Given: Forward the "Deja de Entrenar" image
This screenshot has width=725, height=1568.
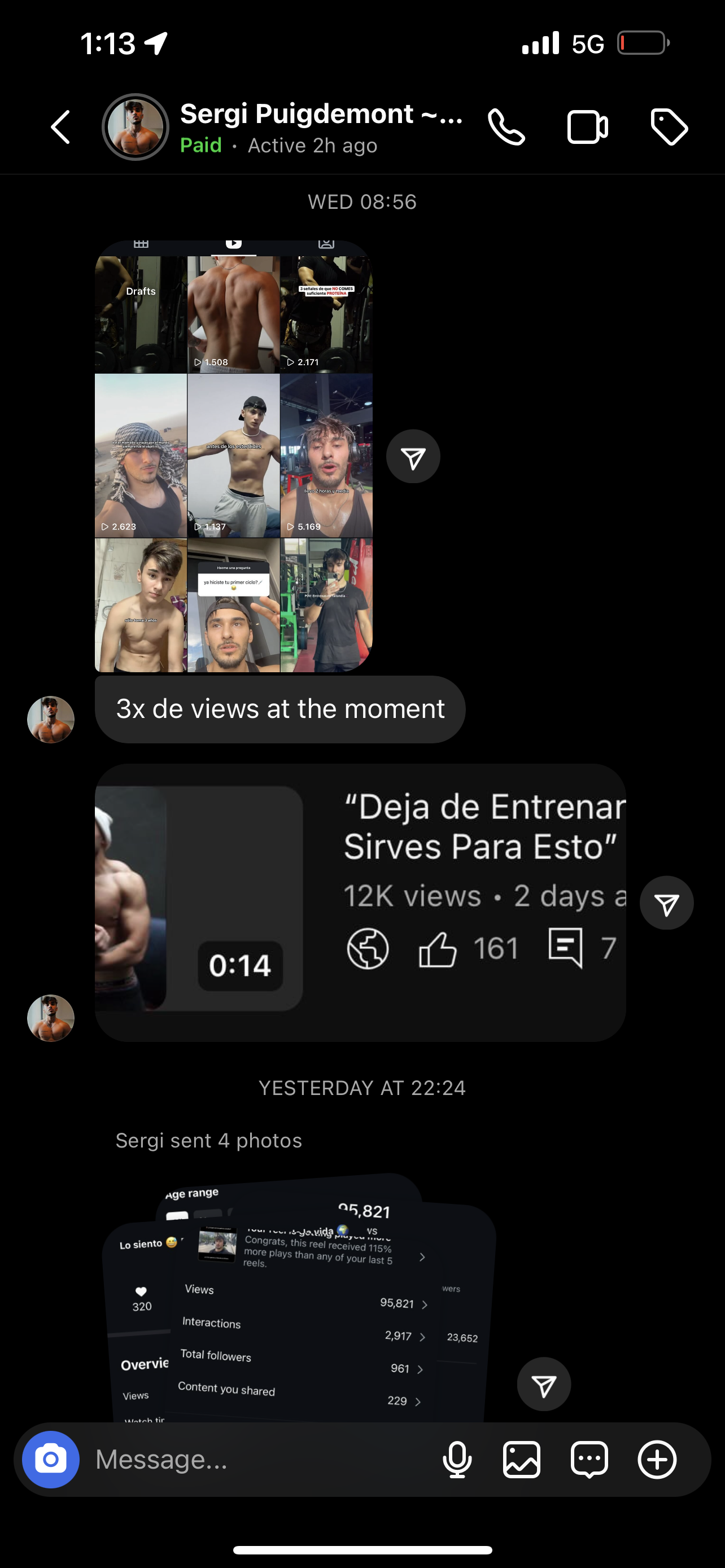Looking at the screenshot, I should tap(666, 903).
